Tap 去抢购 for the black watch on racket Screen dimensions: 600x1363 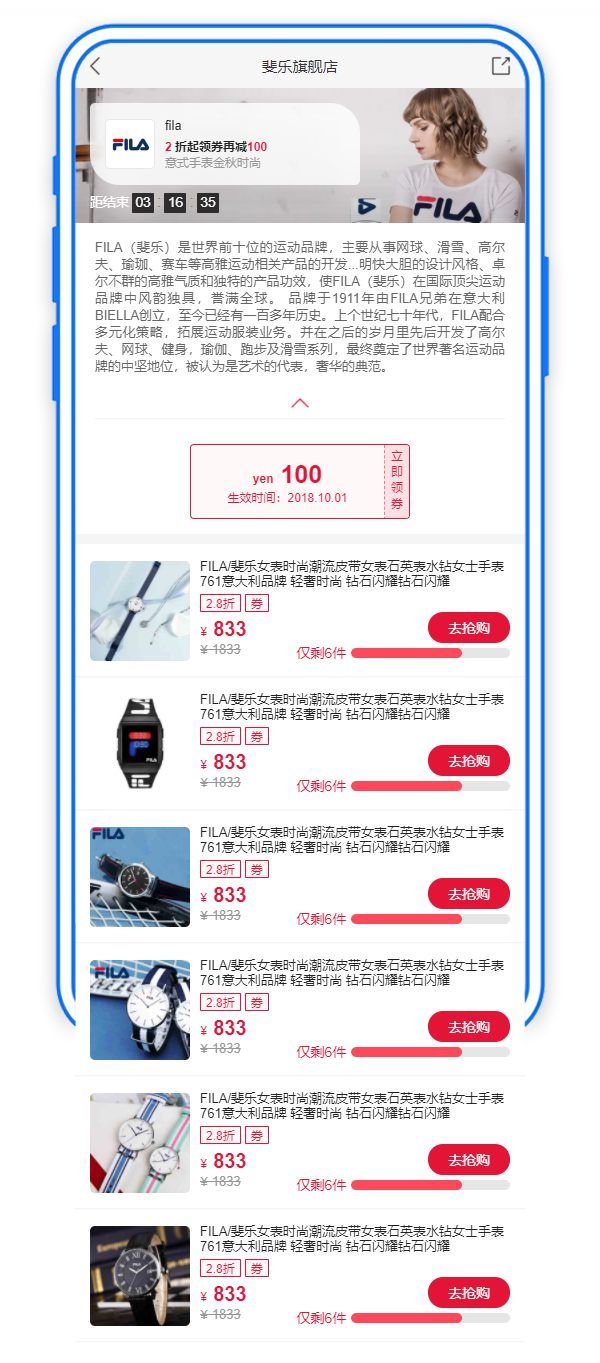point(468,894)
